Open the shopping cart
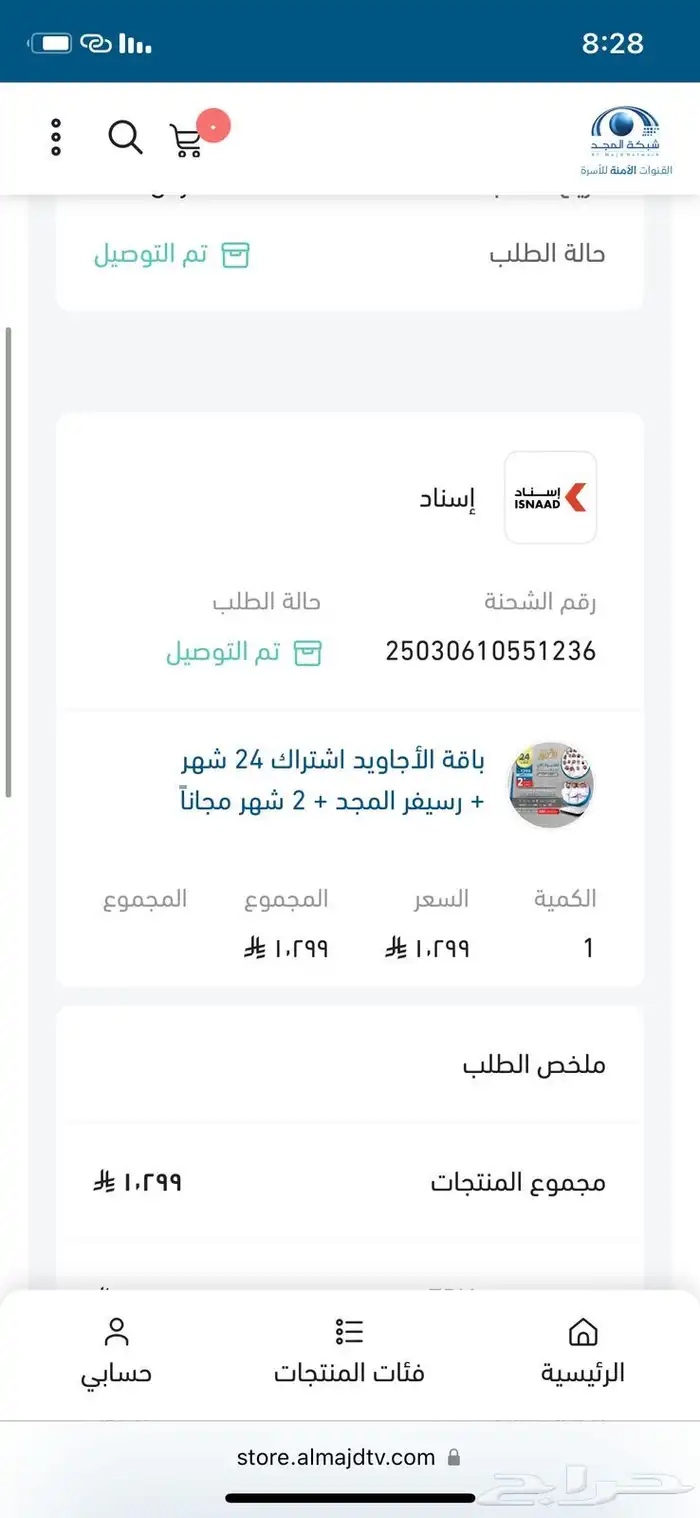 tap(188, 140)
